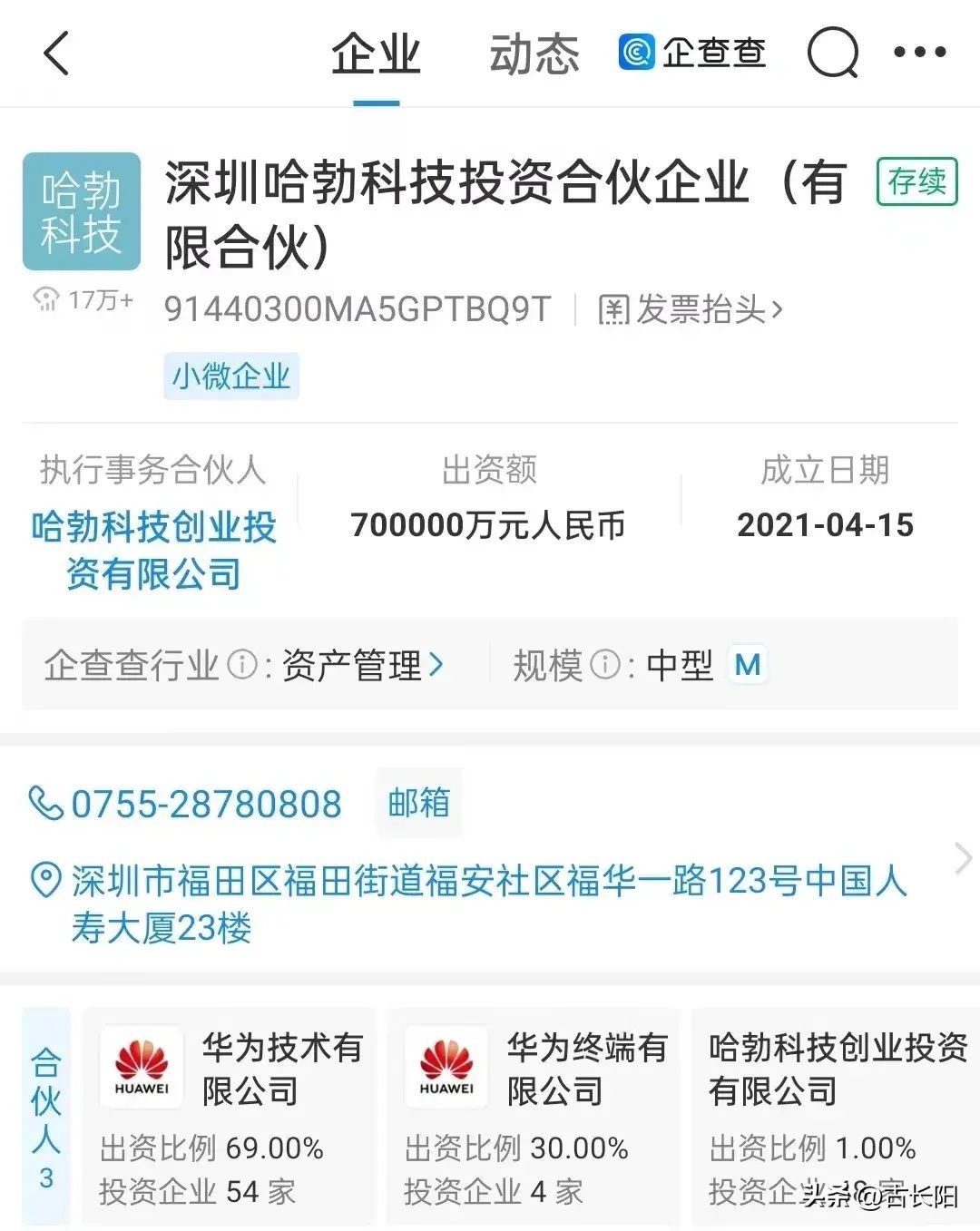This screenshot has width=980, height=1231.
Task: Show info icon beside 企查查行业
Action: [241, 665]
